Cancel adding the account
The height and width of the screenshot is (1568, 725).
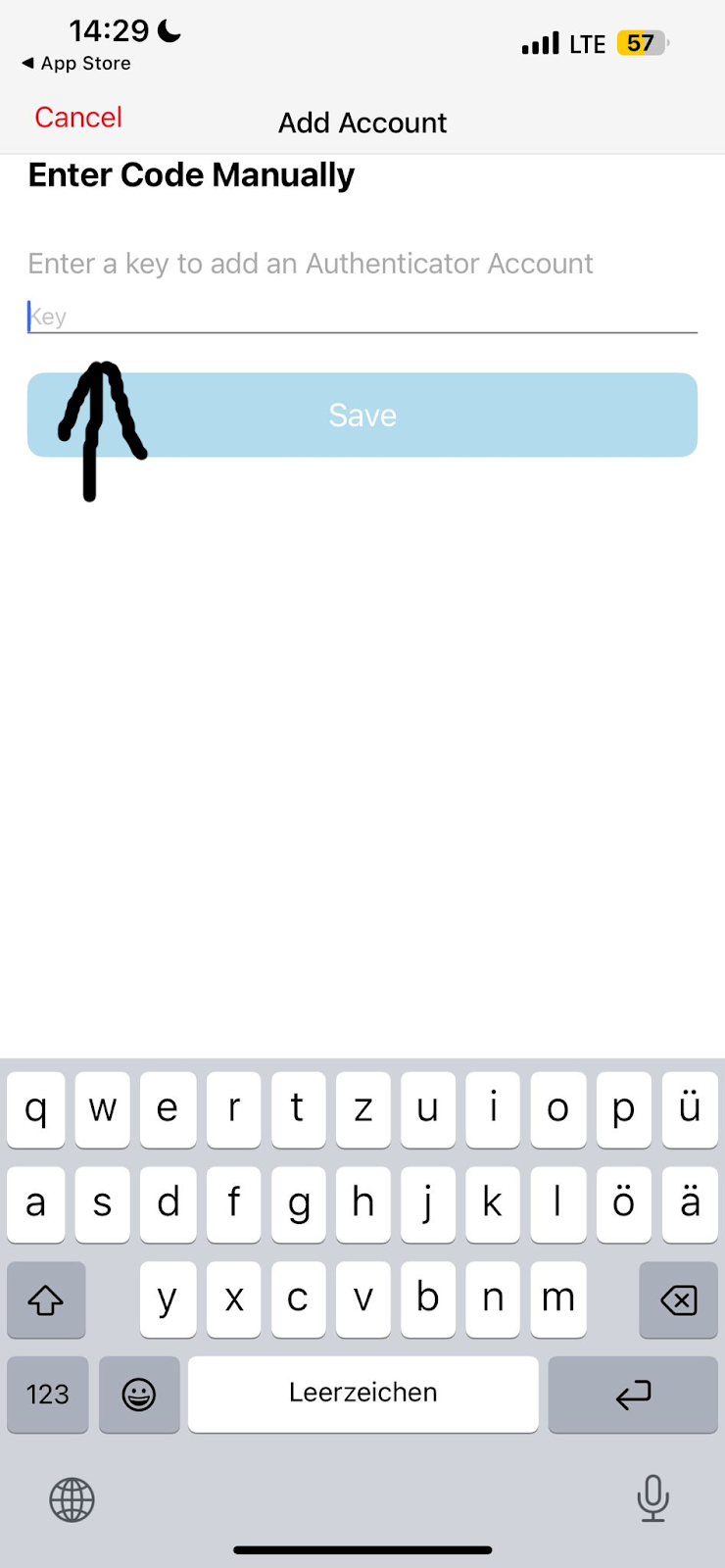pyautogui.click(x=78, y=118)
